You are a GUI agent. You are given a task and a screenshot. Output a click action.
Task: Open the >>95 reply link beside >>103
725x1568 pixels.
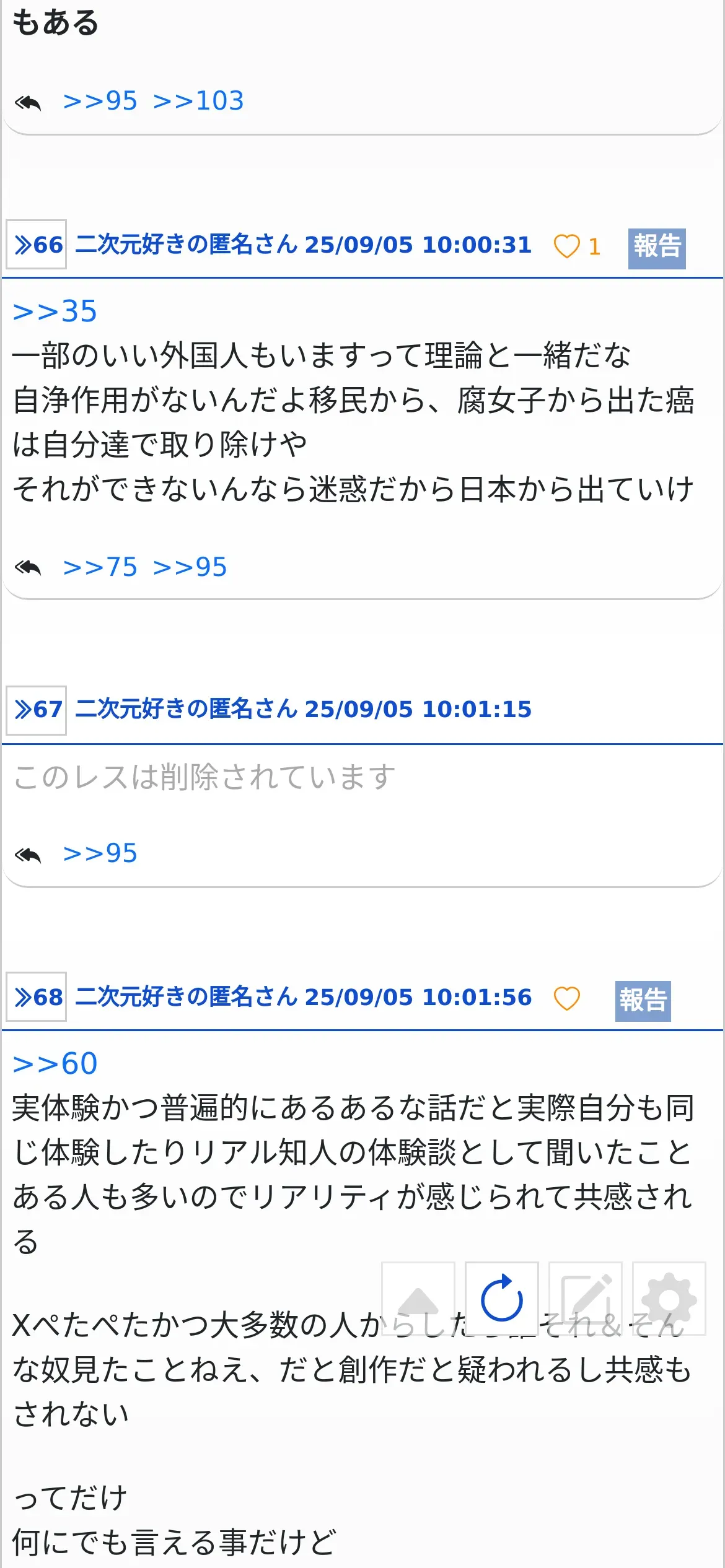[x=100, y=101]
